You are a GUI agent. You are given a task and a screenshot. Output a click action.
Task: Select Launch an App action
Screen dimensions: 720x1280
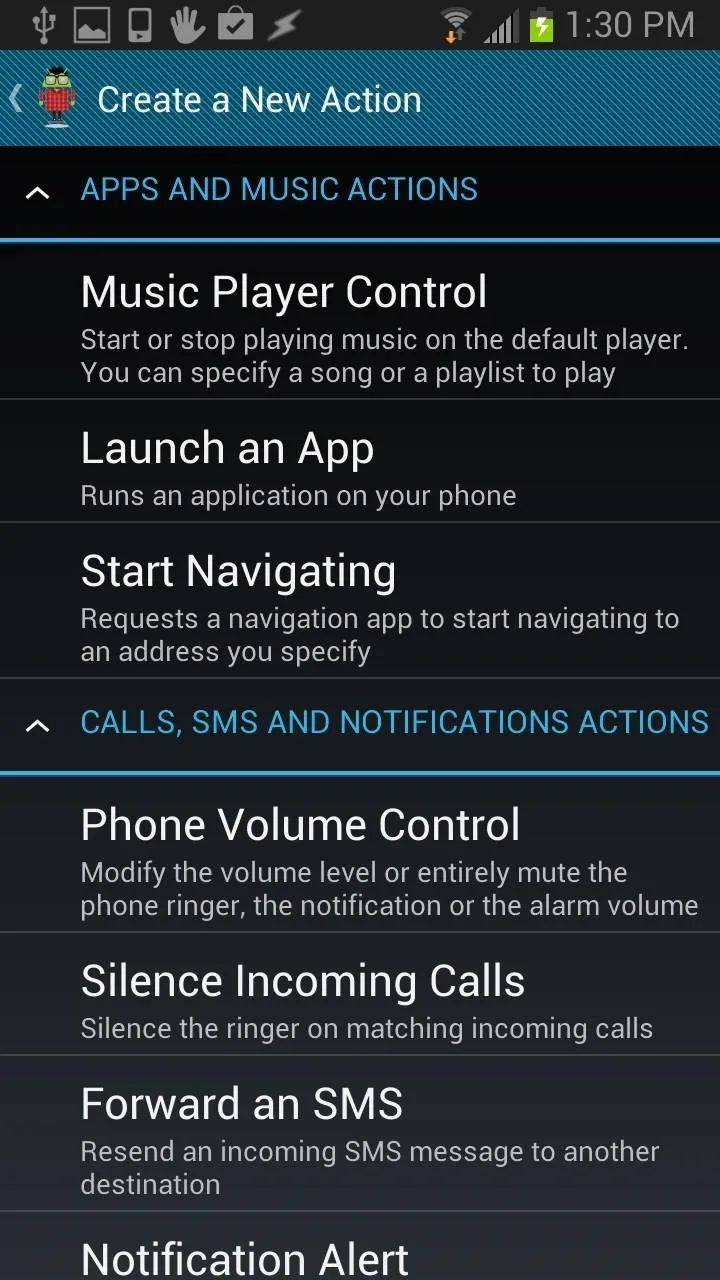(360, 461)
